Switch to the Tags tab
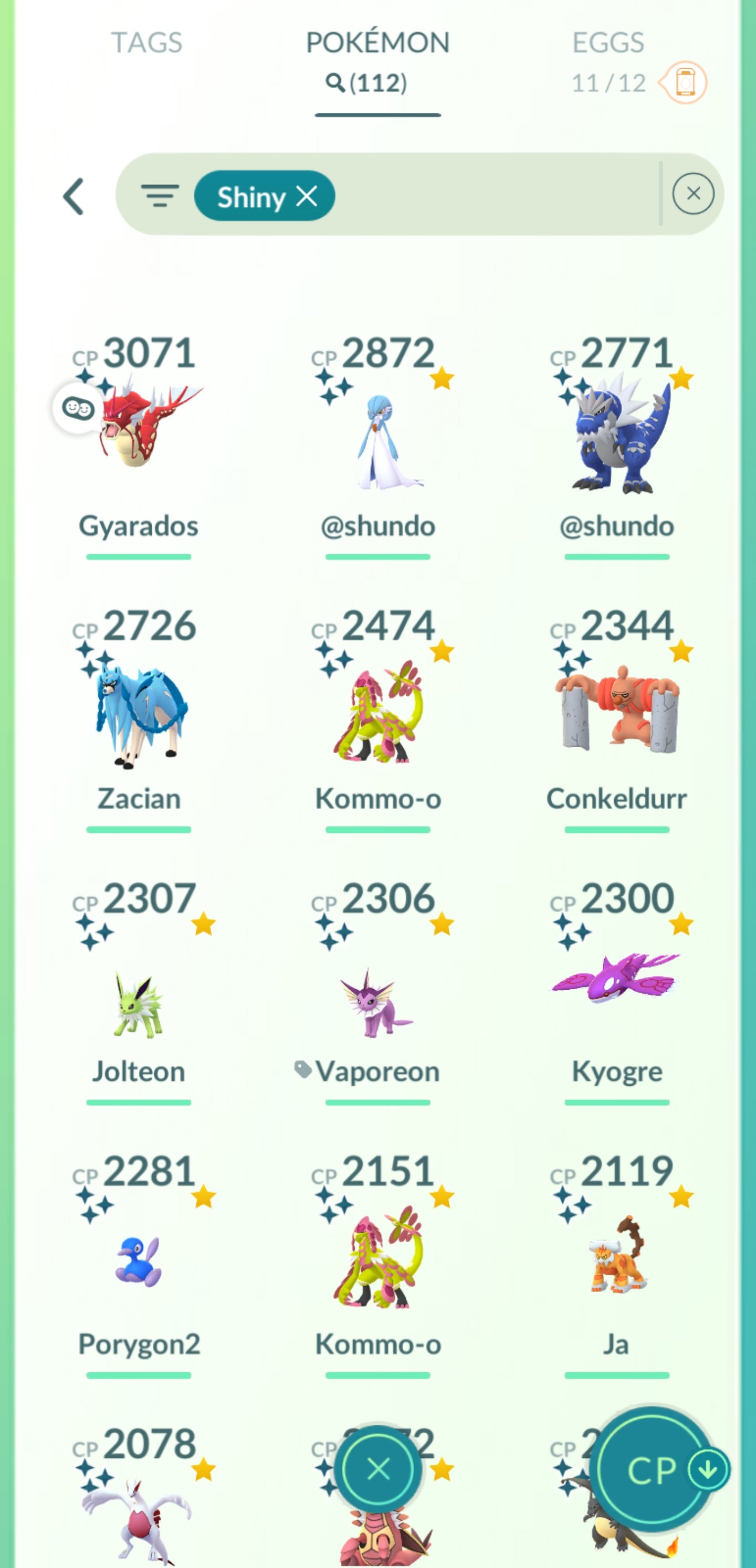The image size is (756, 1568). tap(146, 43)
